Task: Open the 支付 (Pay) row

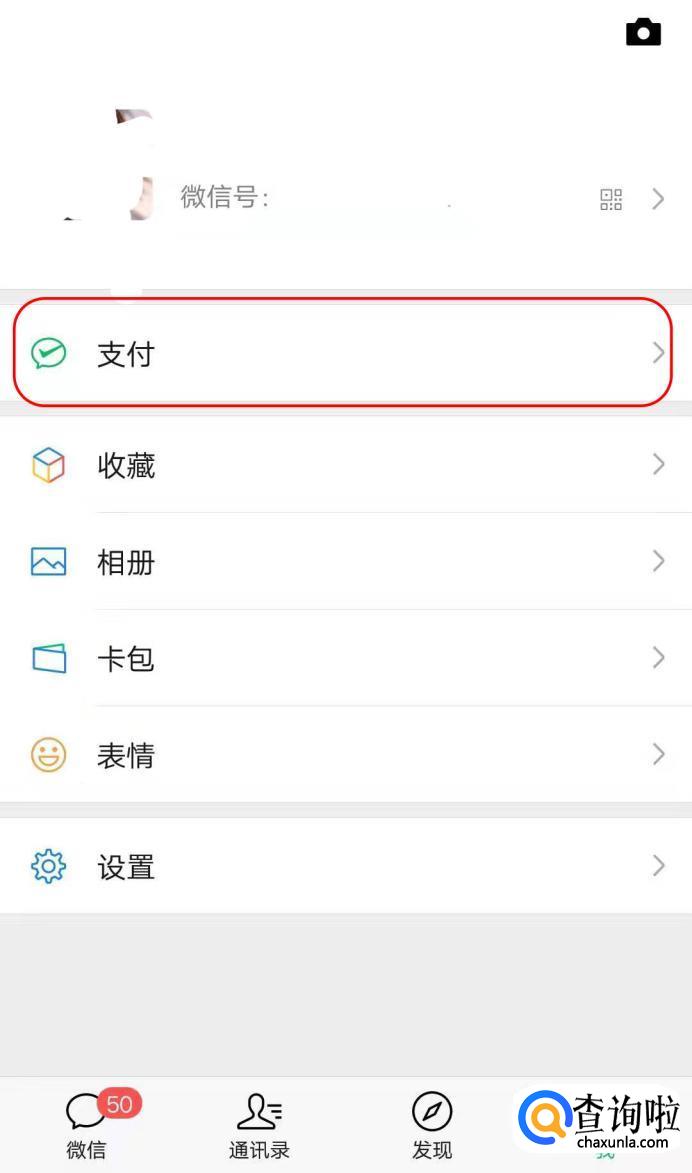Action: click(340, 353)
